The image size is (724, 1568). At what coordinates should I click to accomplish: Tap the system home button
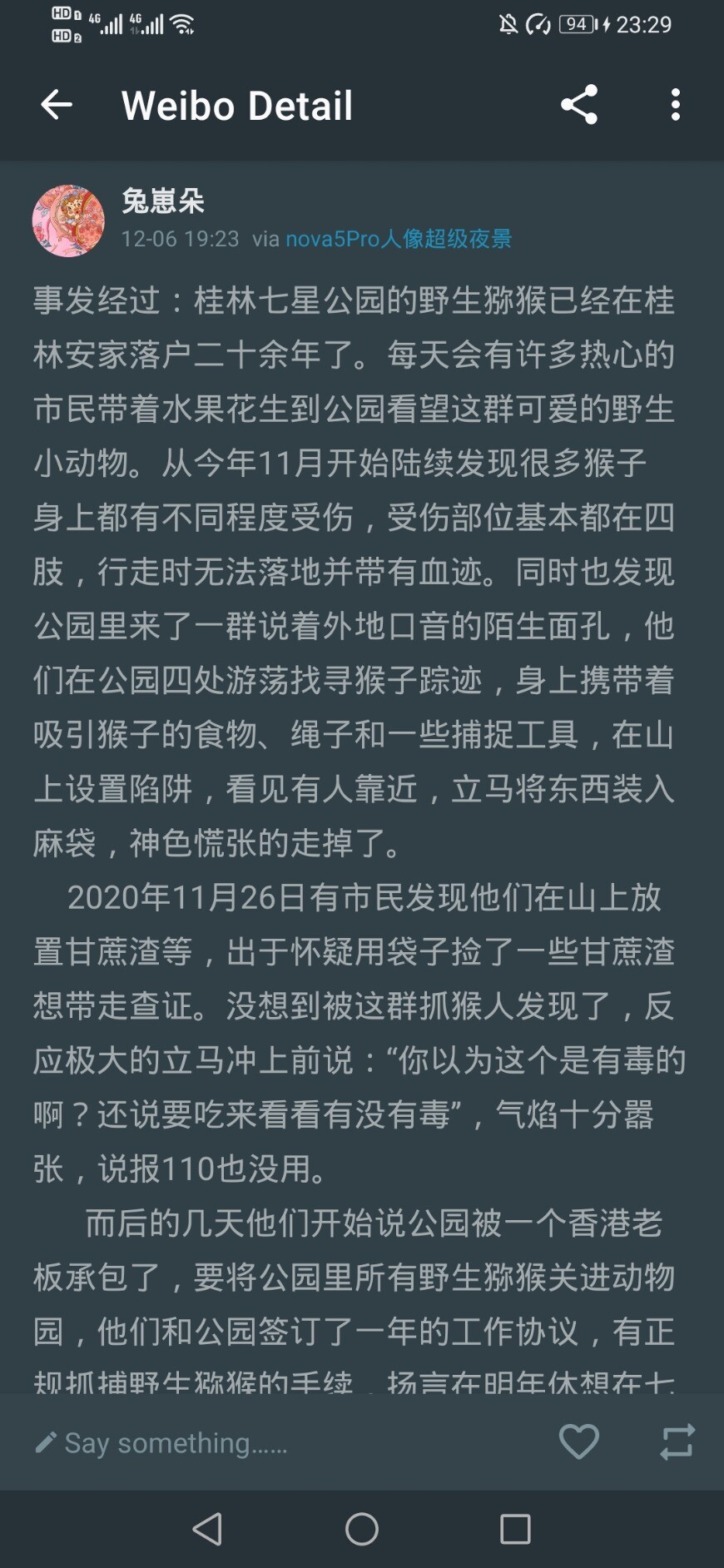point(362,1529)
